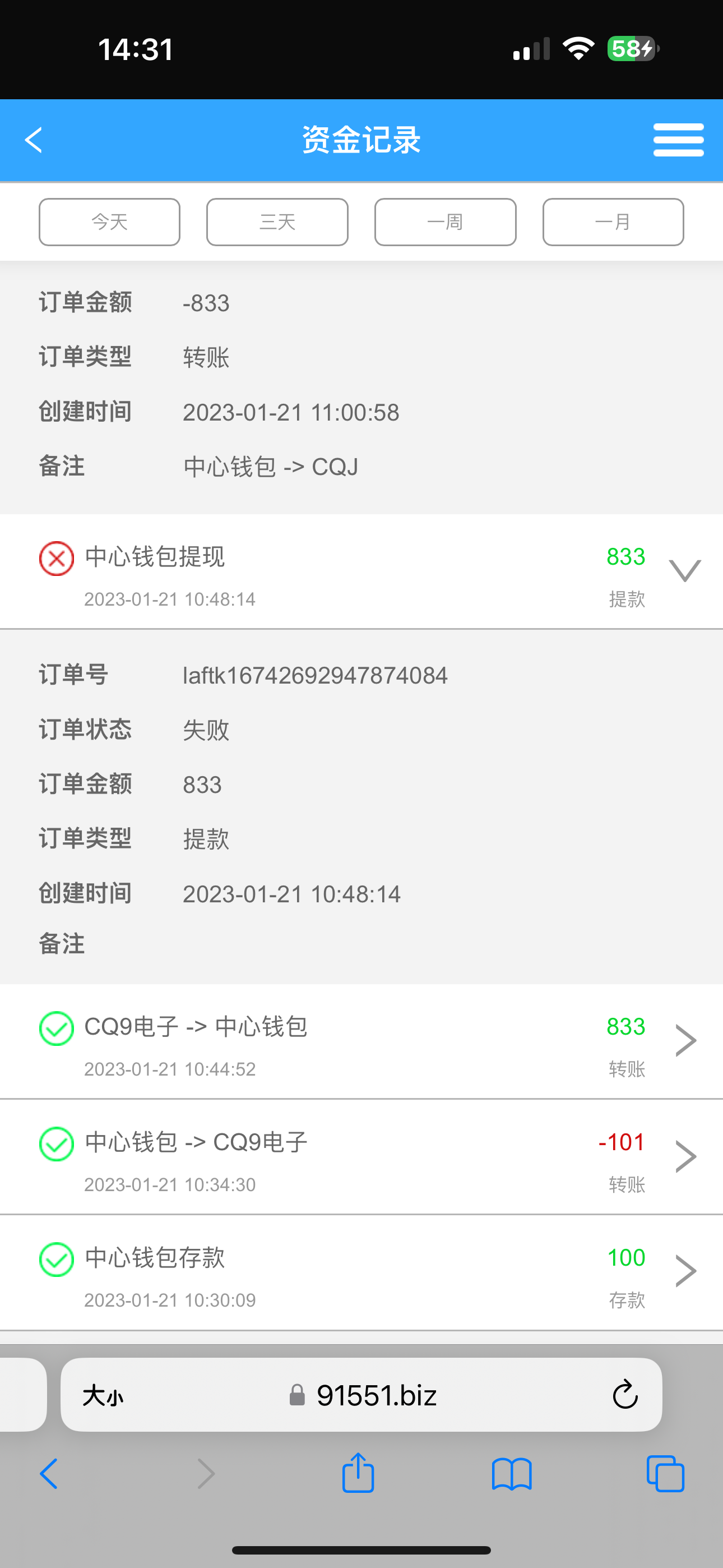The image size is (723, 1568).
Task: Open Safari bookmarks
Action: point(511,1473)
